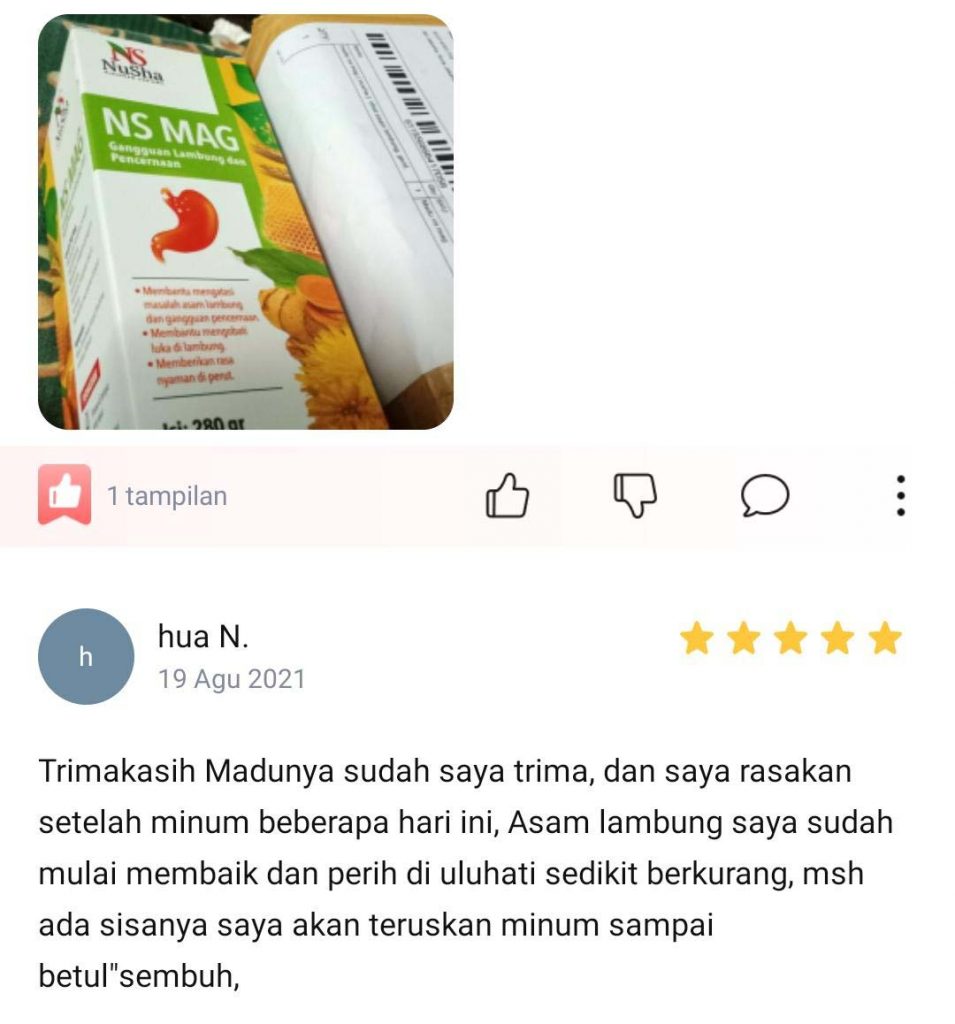Image resolution: width=955 pixels, height=1024 pixels.
Task: Open comments on this review
Action: (x=765, y=495)
